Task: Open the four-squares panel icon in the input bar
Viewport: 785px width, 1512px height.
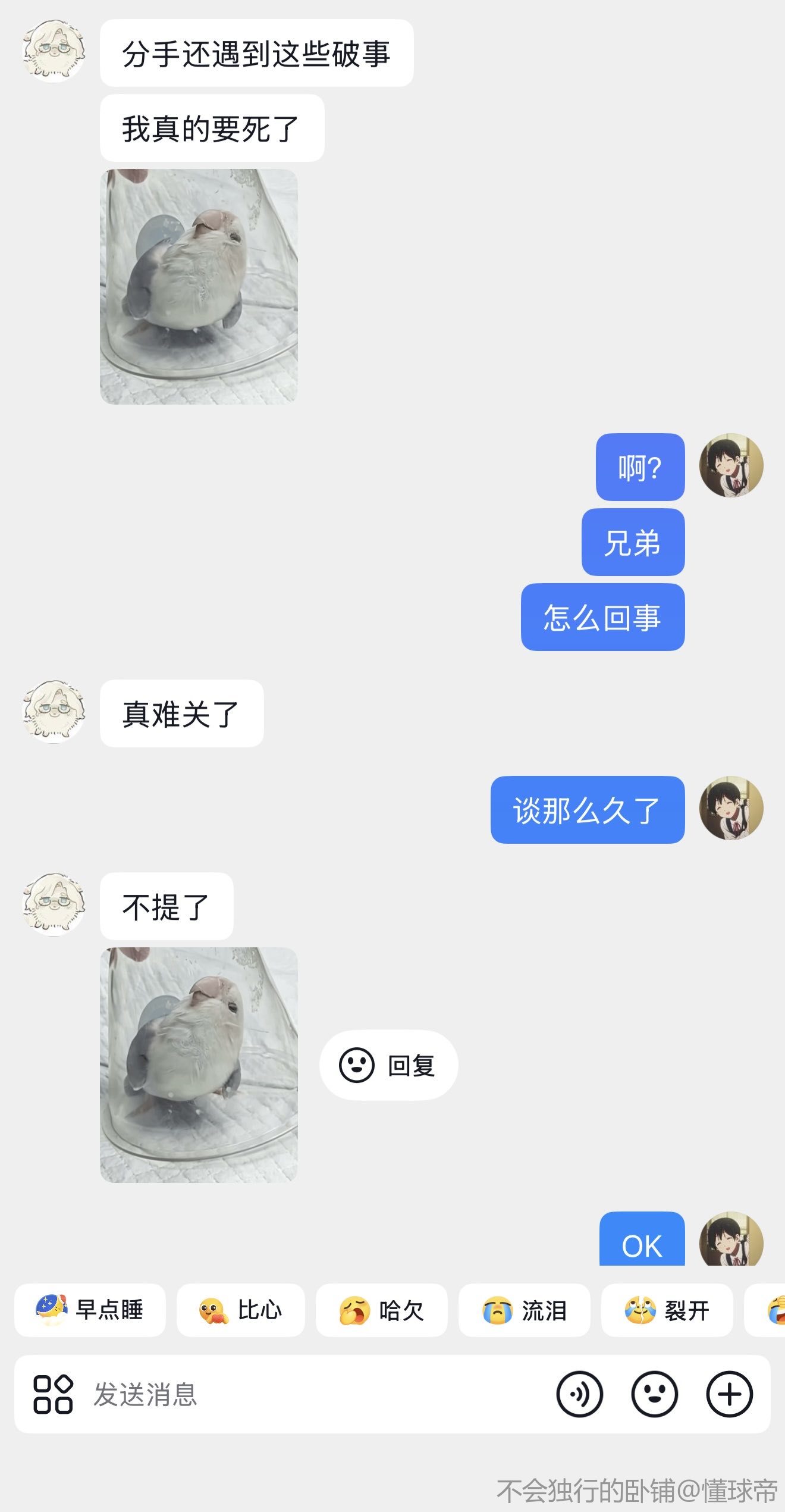Action: pyautogui.click(x=53, y=1394)
